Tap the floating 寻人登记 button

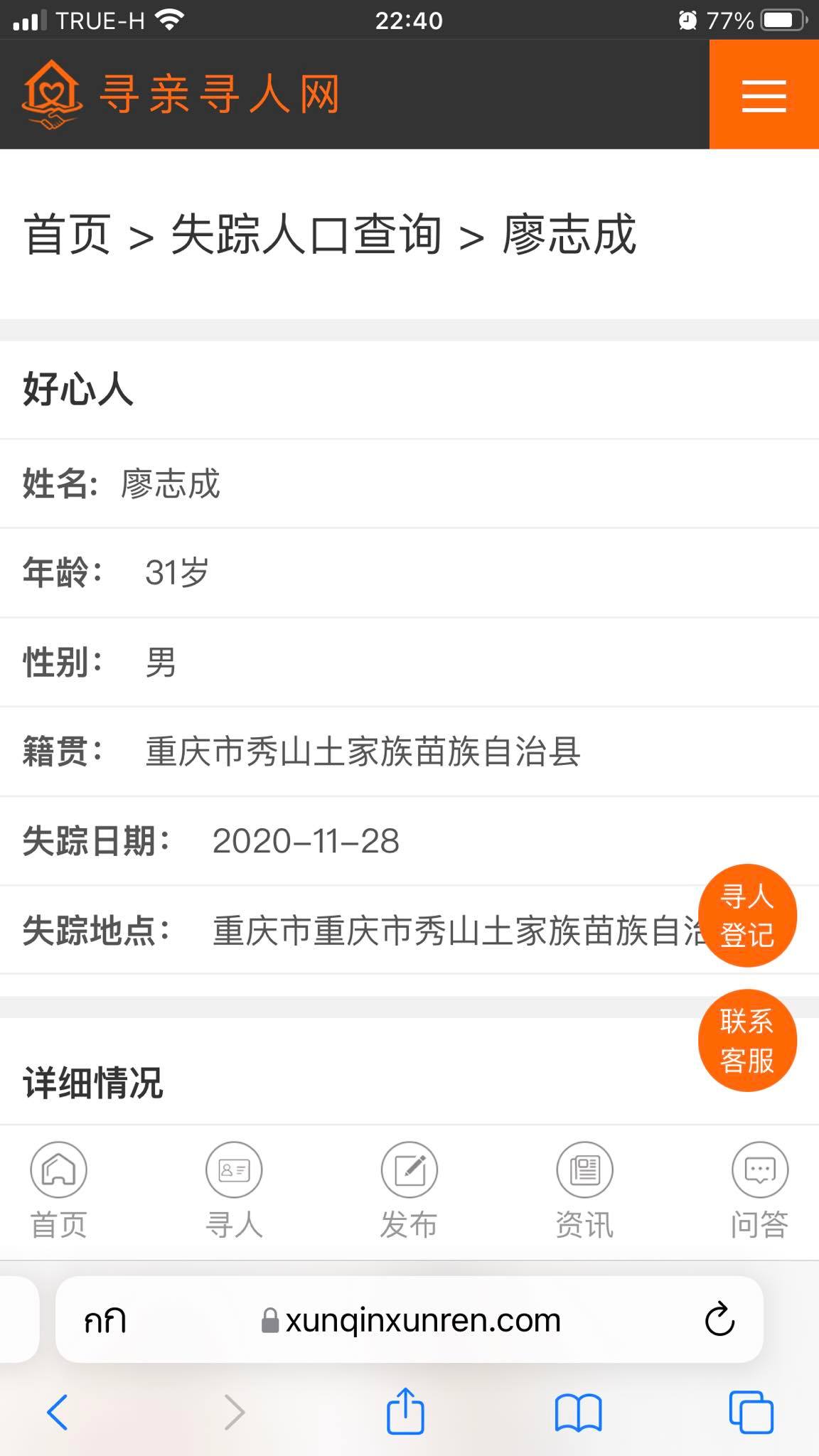pos(747,915)
